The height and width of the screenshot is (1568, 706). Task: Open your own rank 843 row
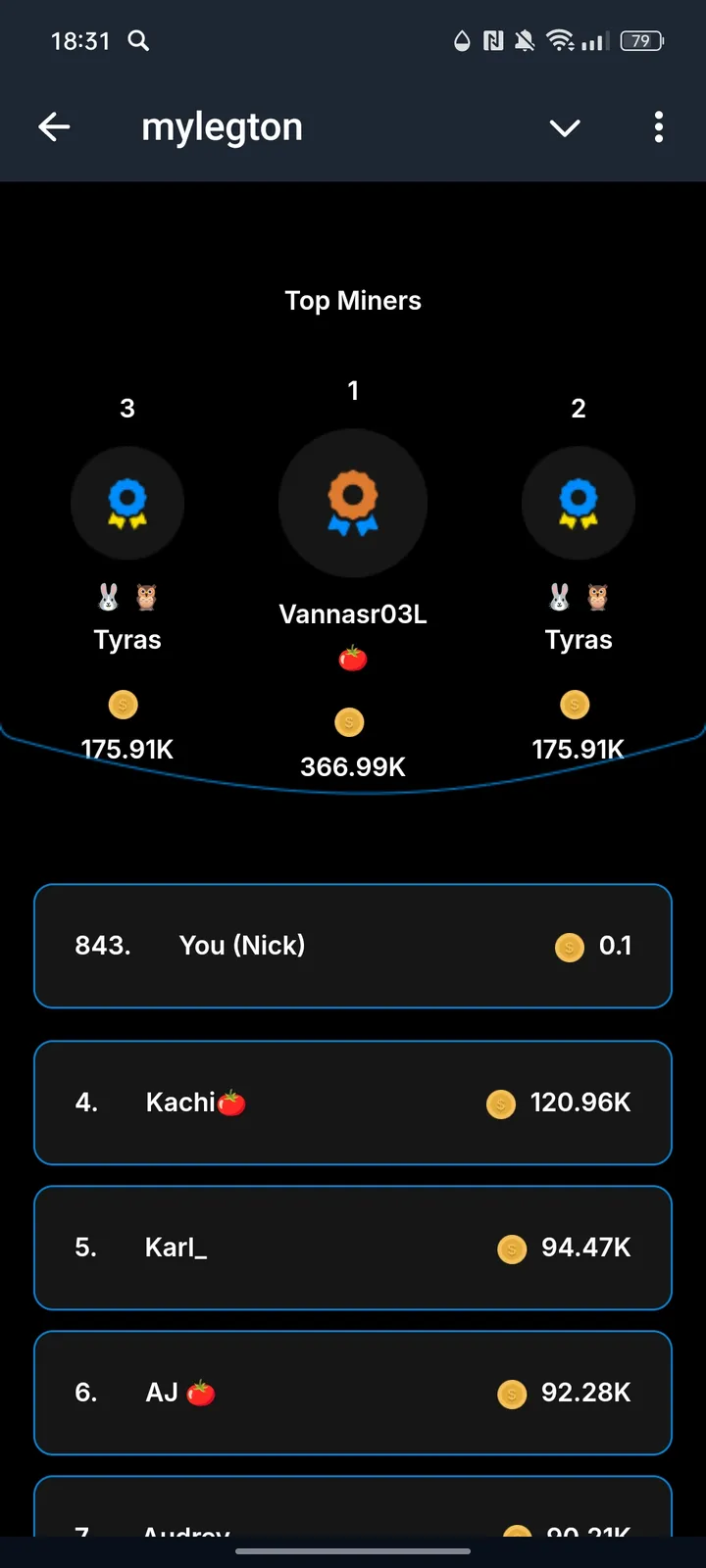[353, 946]
